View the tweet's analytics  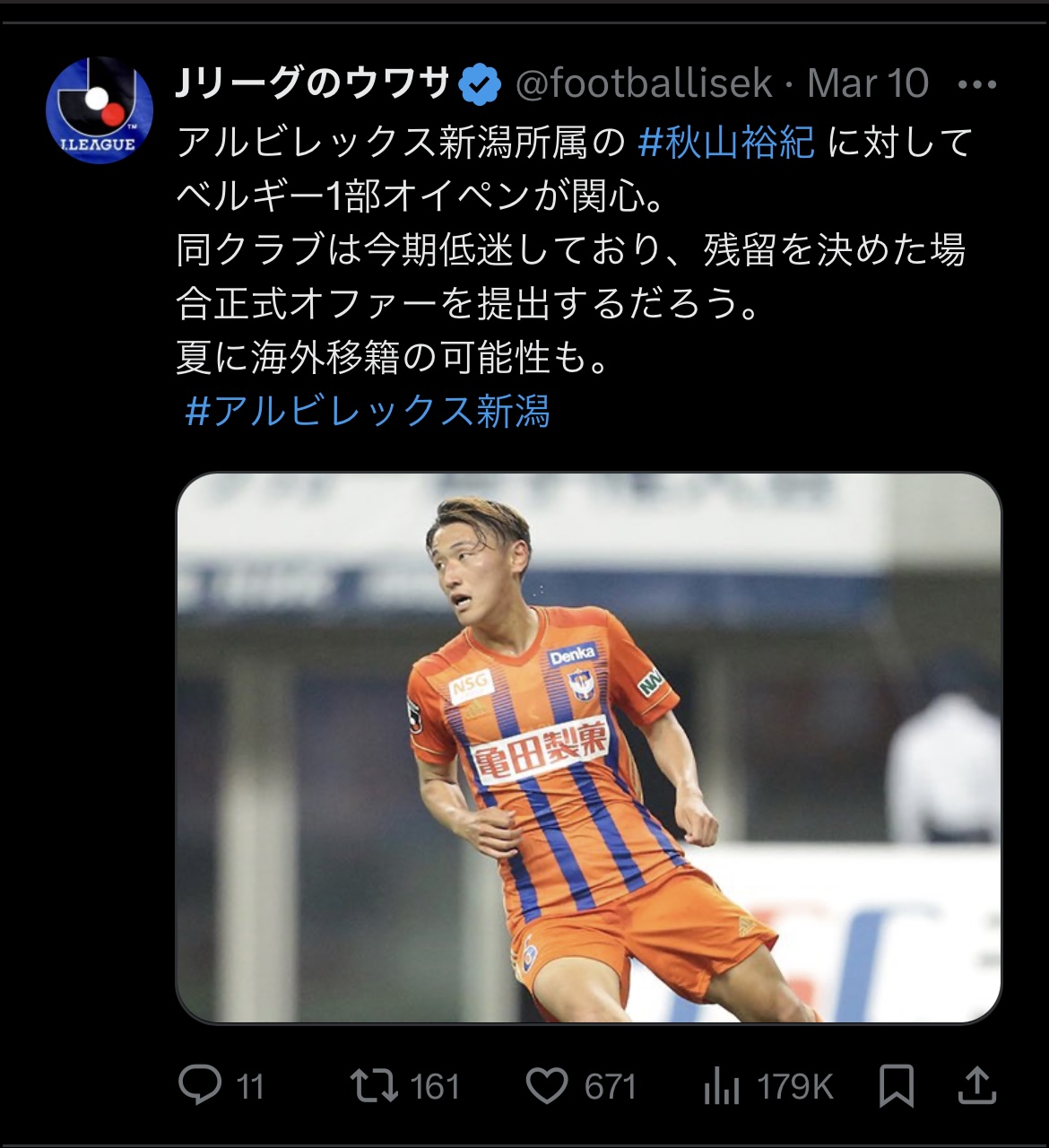722,1086
